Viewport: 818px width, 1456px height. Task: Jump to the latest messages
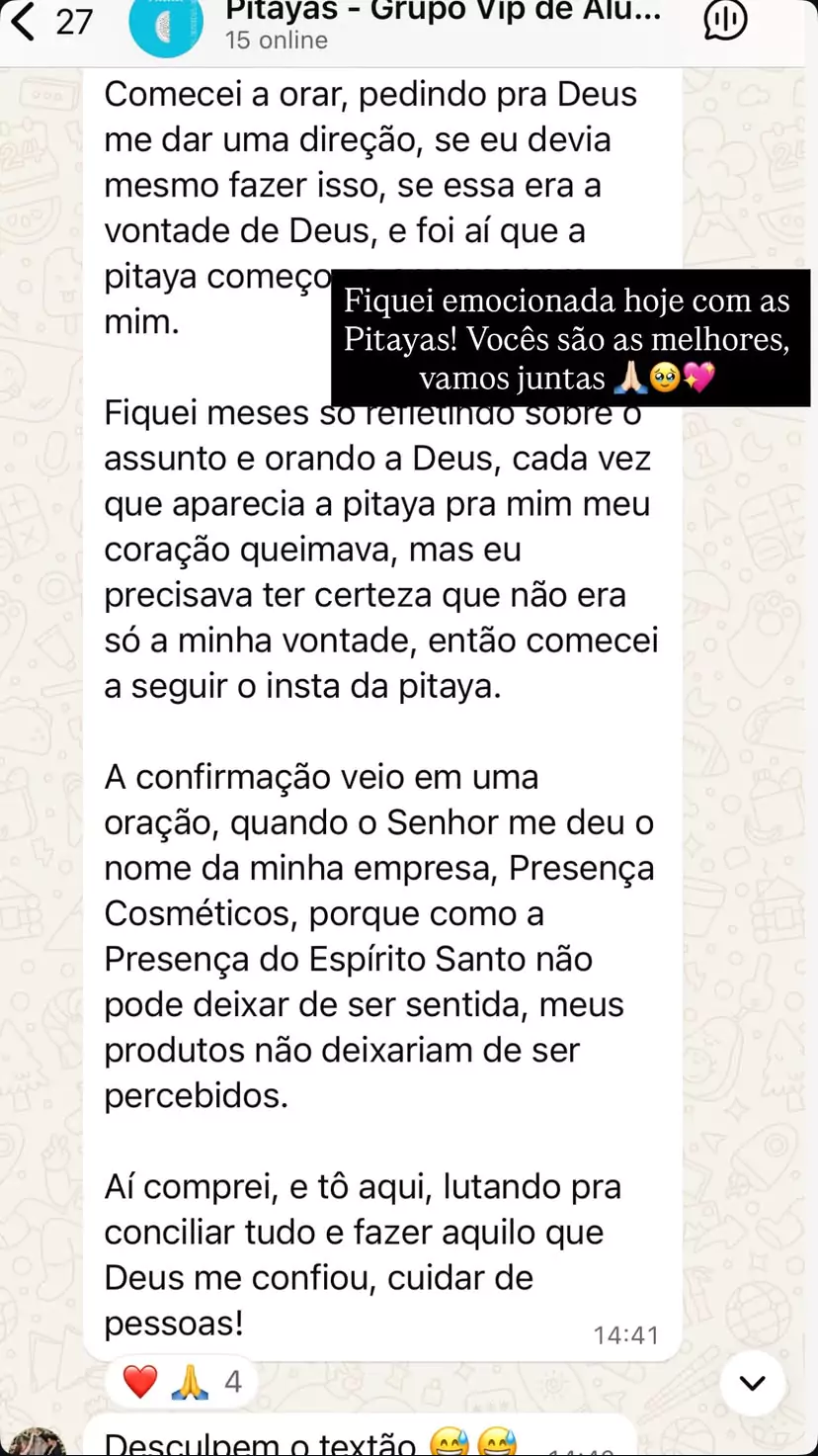(753, 1383)
